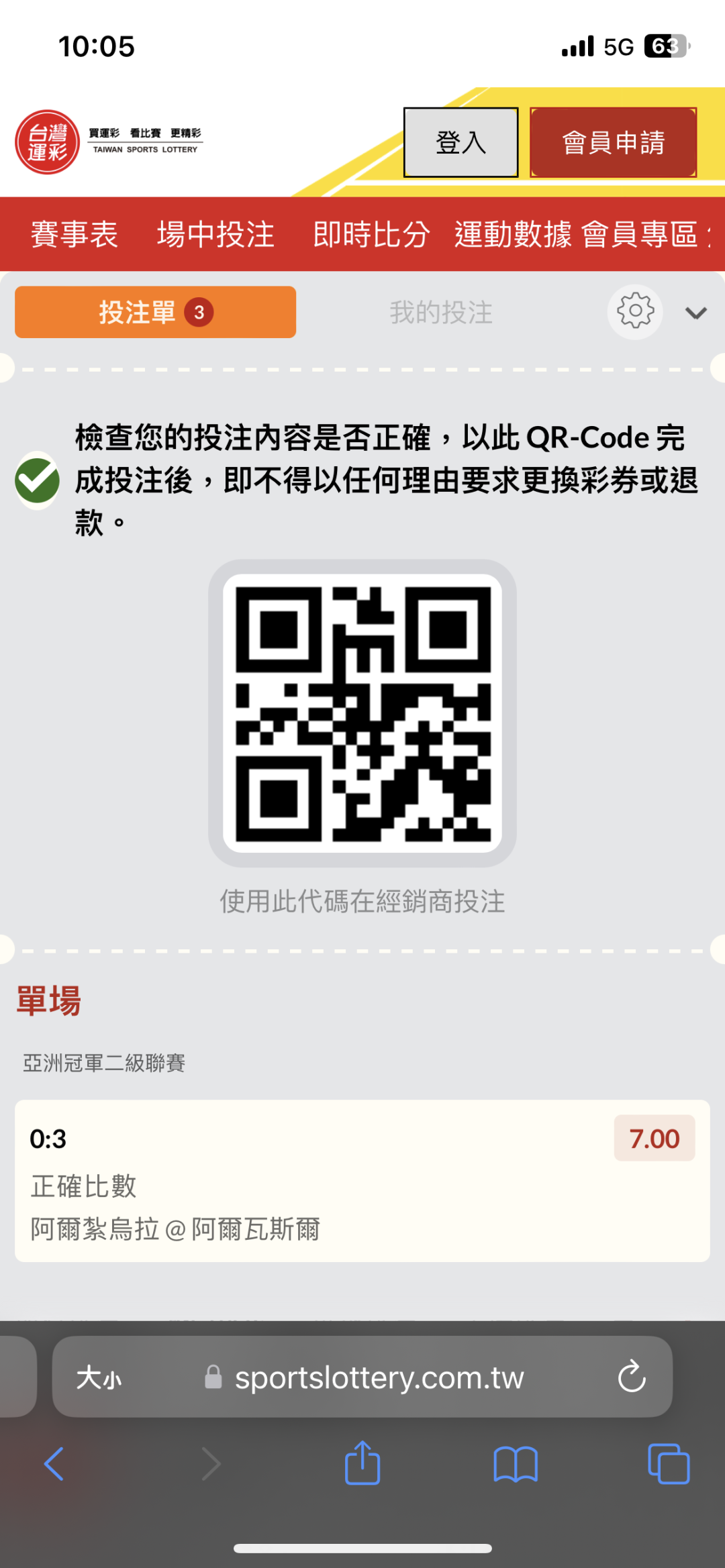Switch to 場中投注 in-play betting
725x1568 pixels.
215,235
